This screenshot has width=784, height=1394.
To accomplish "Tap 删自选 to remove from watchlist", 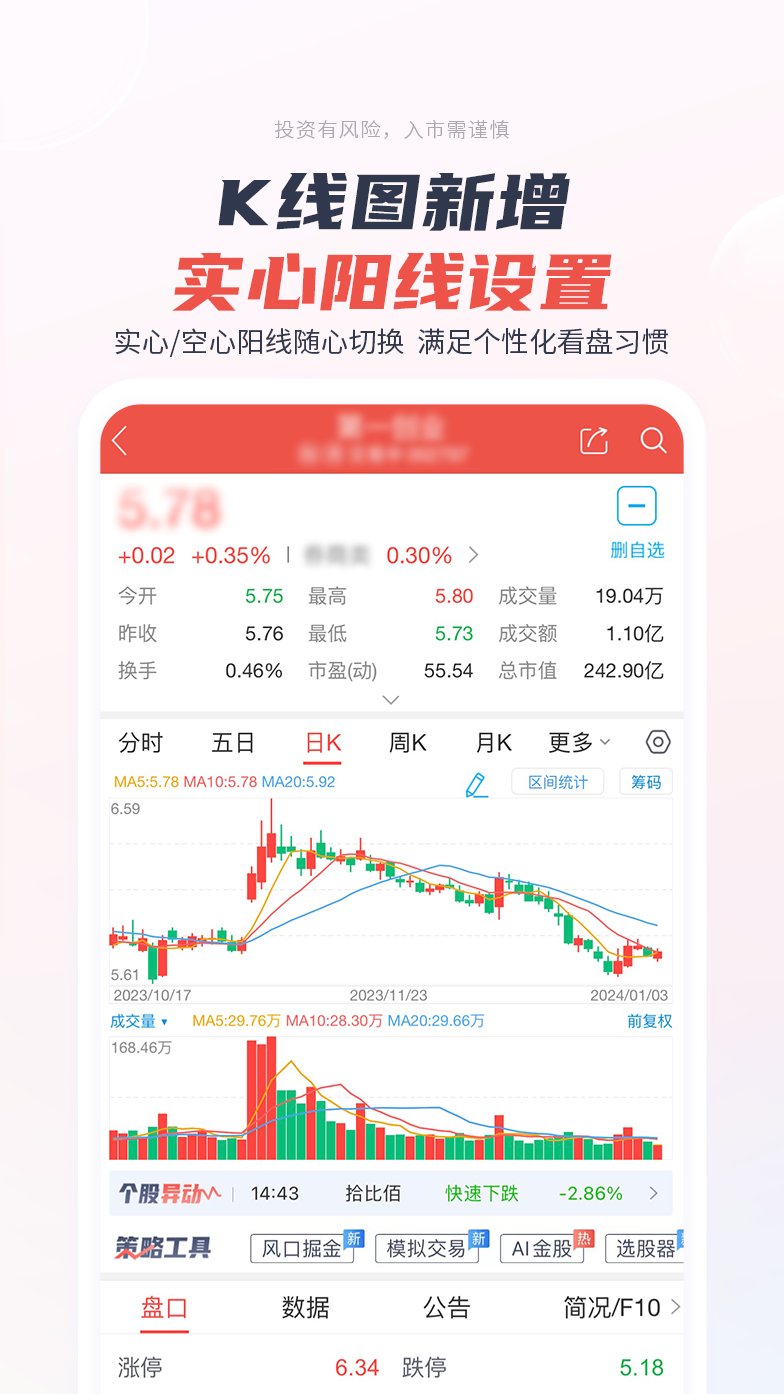I will [x=638, y=550].
